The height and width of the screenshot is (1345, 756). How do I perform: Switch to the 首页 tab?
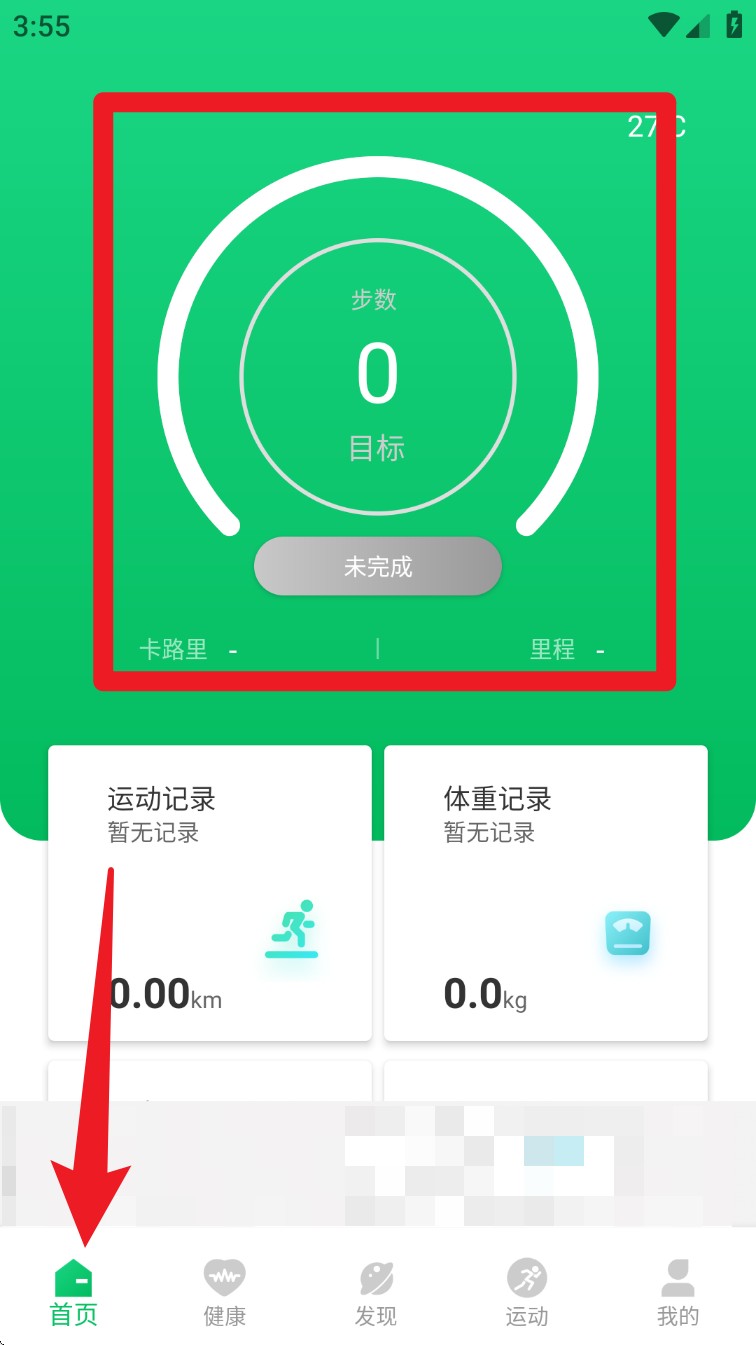point(74,1292)
